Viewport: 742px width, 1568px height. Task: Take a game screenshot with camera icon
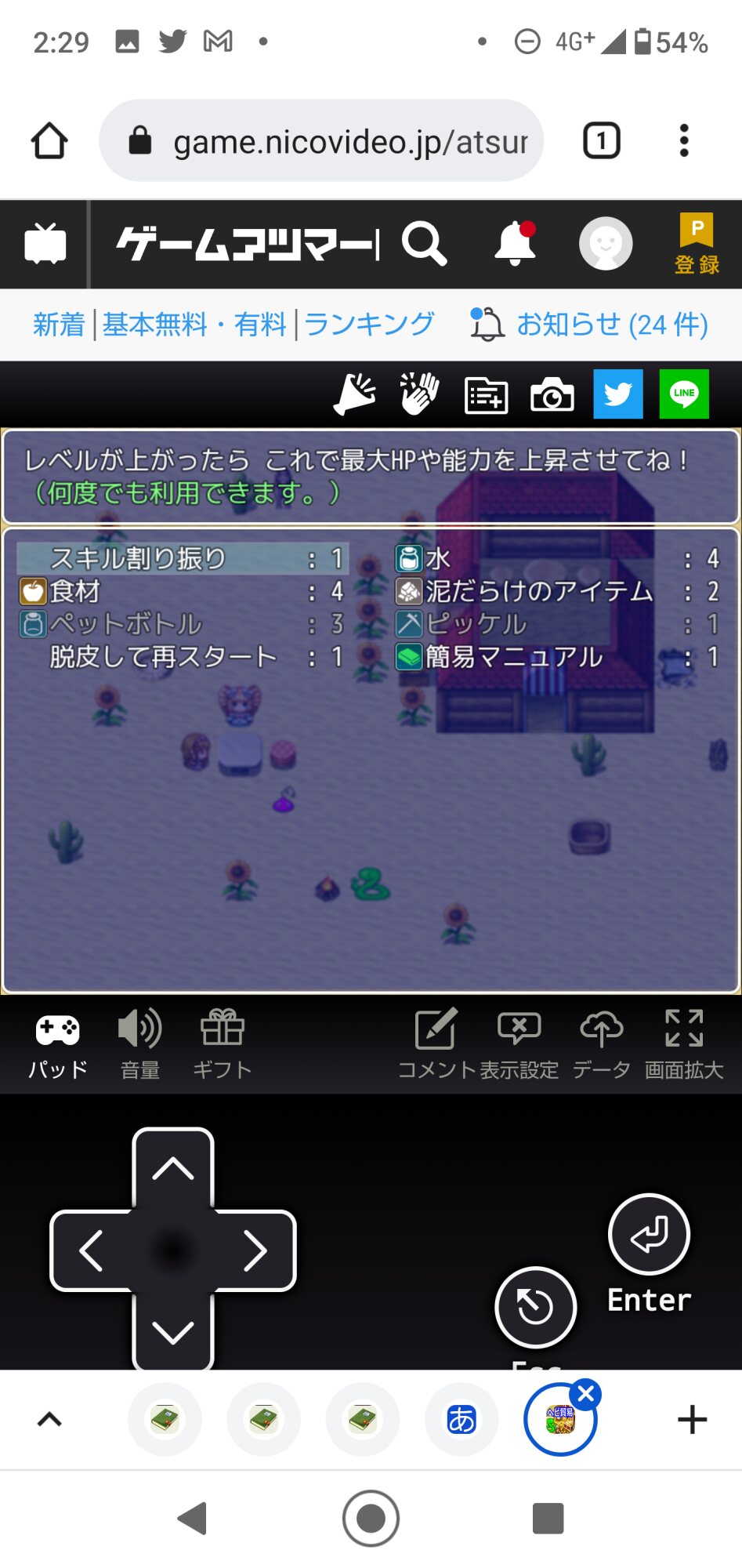(552, 394)
